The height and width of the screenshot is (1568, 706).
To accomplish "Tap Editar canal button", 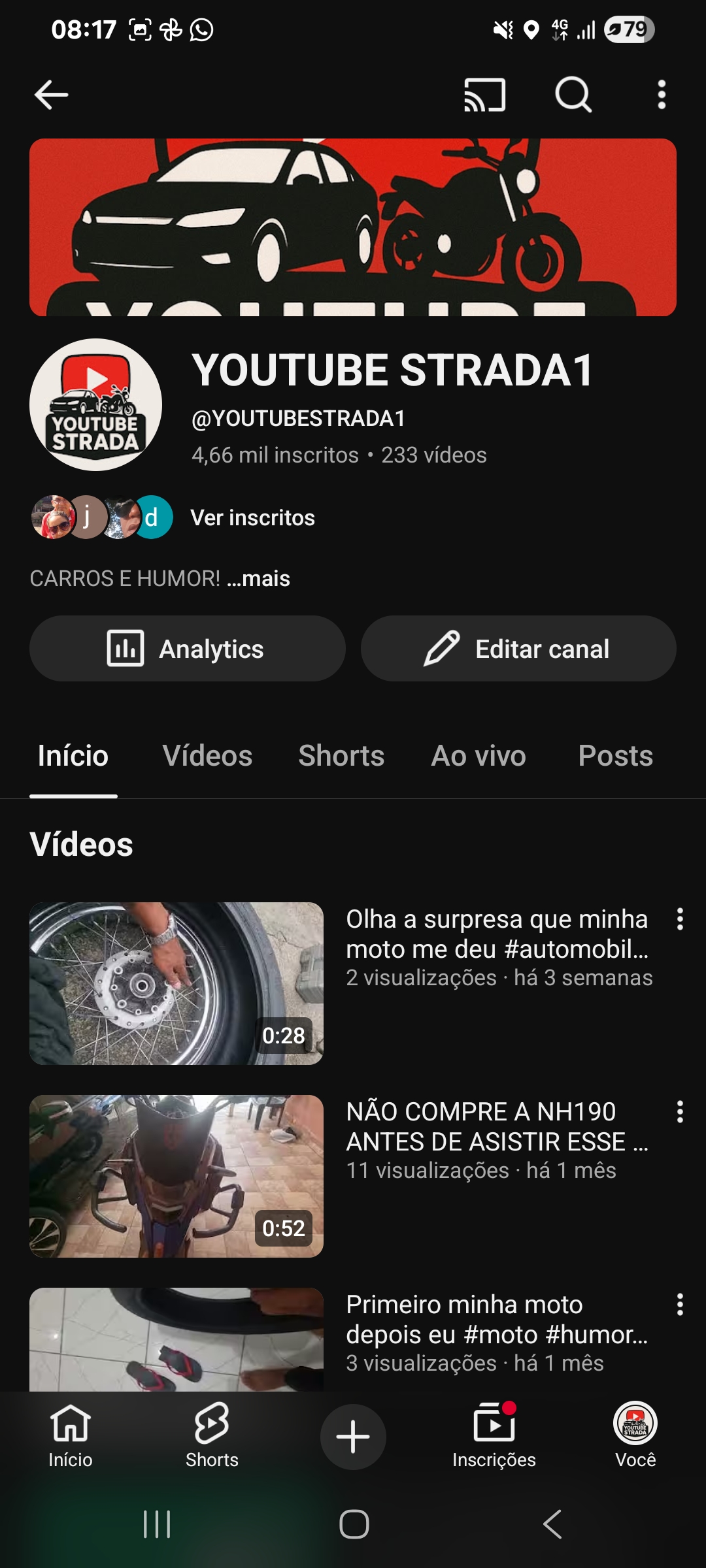I will click(518, 649).
